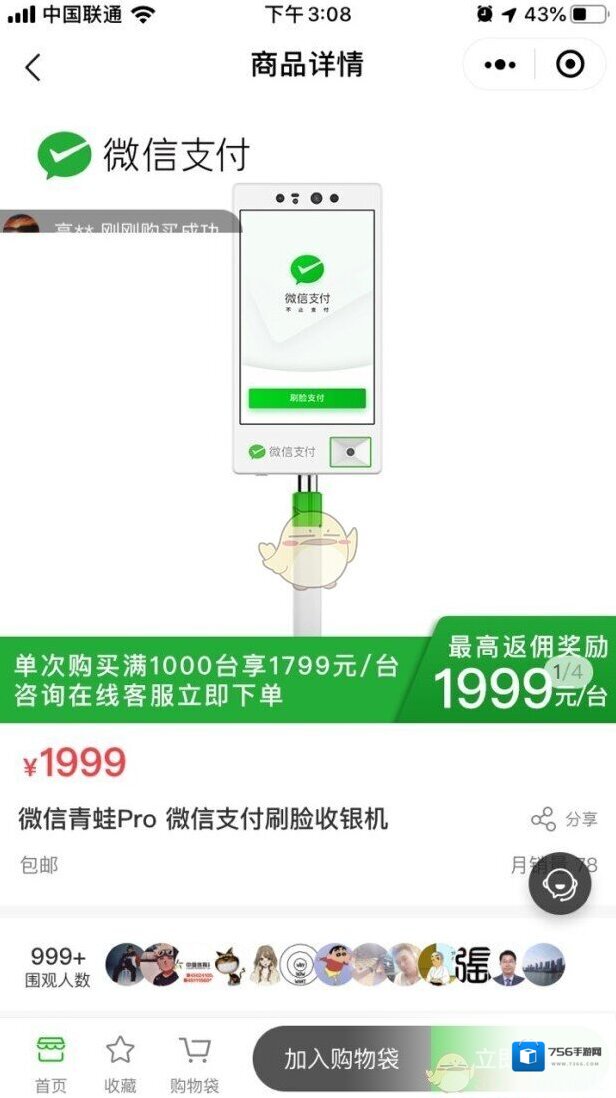This screenshot has height=1098, width=616.
Task: Tap 加入购物袋 to add item
Action: click(x=341, y=1059)
